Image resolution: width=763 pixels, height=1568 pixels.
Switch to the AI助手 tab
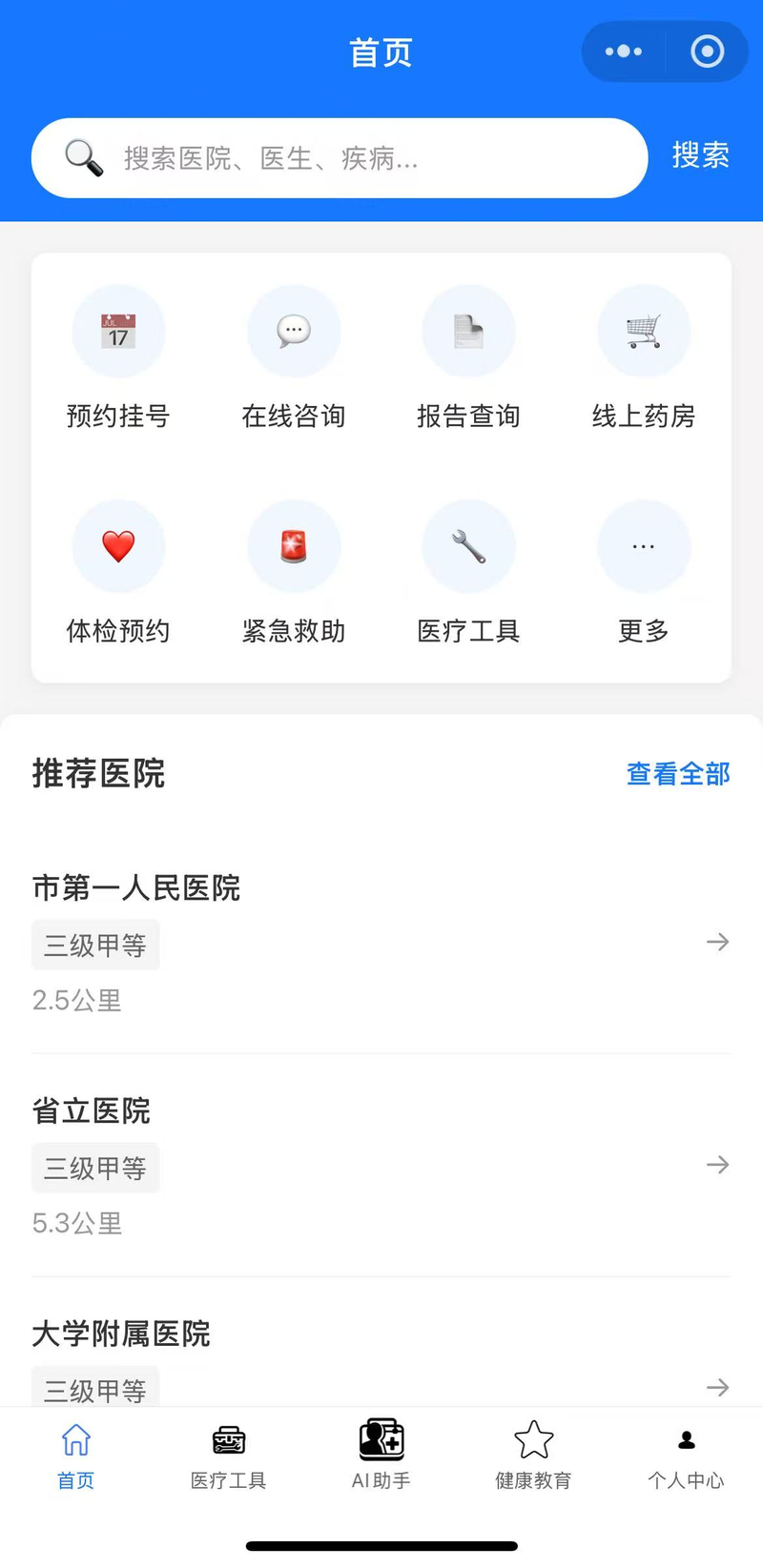coord(381,1456)
